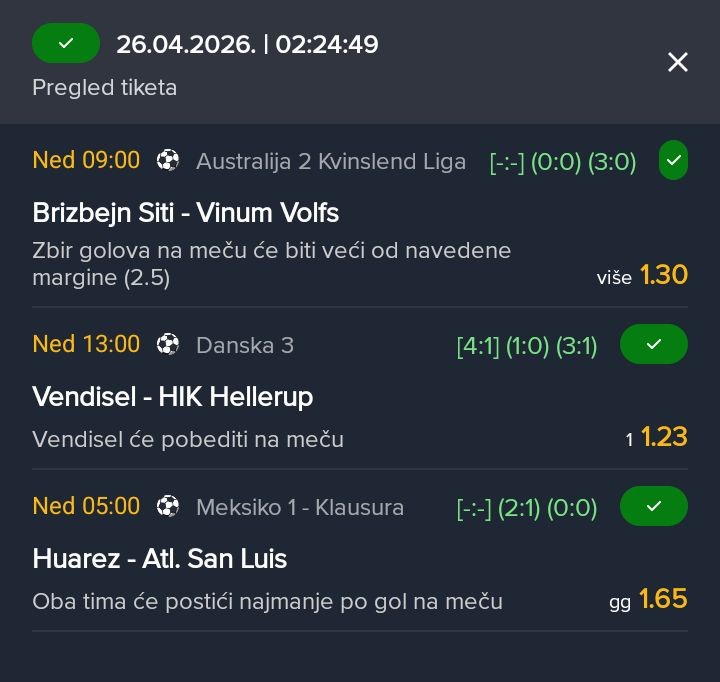Image resolution: width=720 pixels, height=682 pixels.
Task: Close the ticket overview
Action: tap(677, 62)
